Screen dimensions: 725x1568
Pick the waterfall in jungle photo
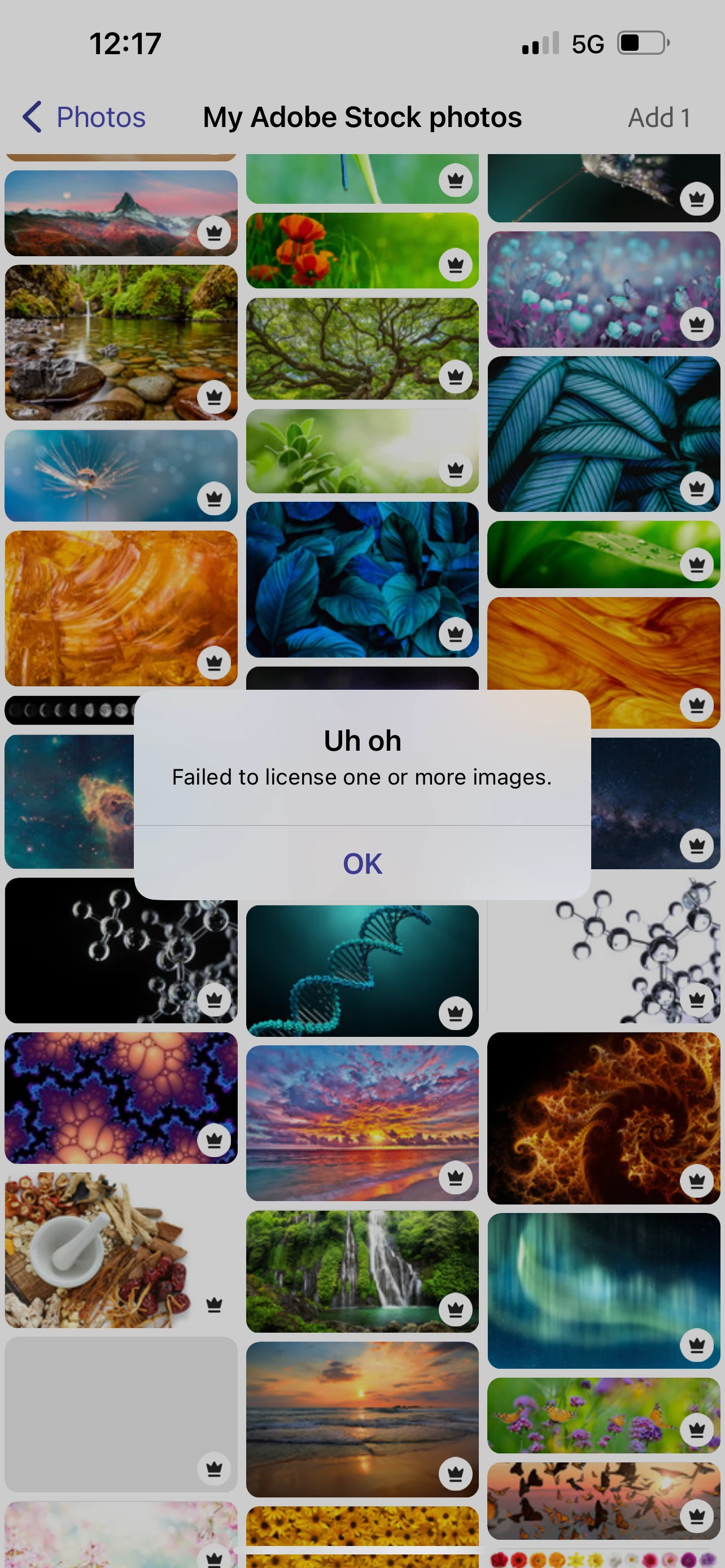pos(361,1271)
